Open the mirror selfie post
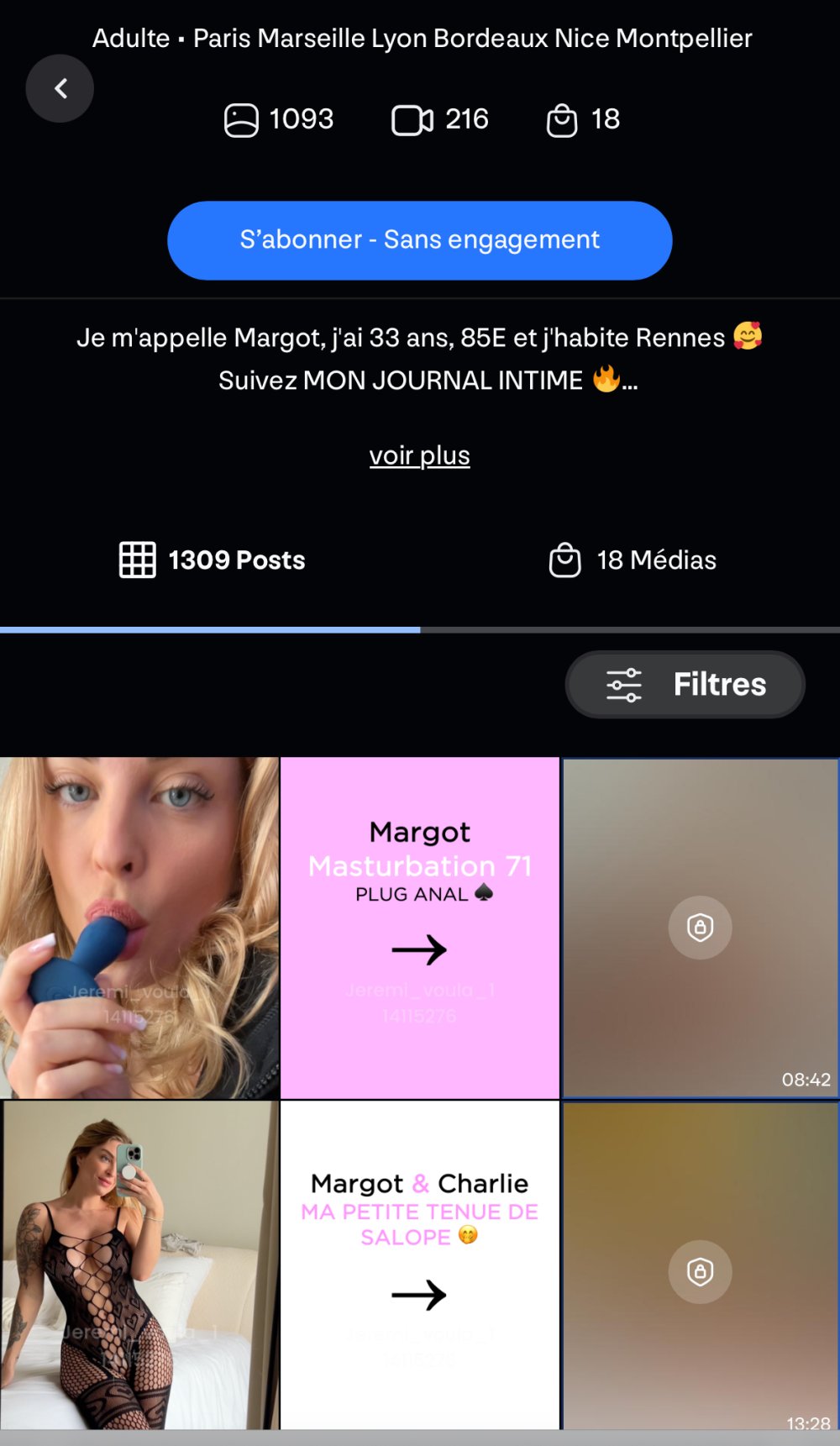Viewport: 840px width, 1446px height. 139,1265
